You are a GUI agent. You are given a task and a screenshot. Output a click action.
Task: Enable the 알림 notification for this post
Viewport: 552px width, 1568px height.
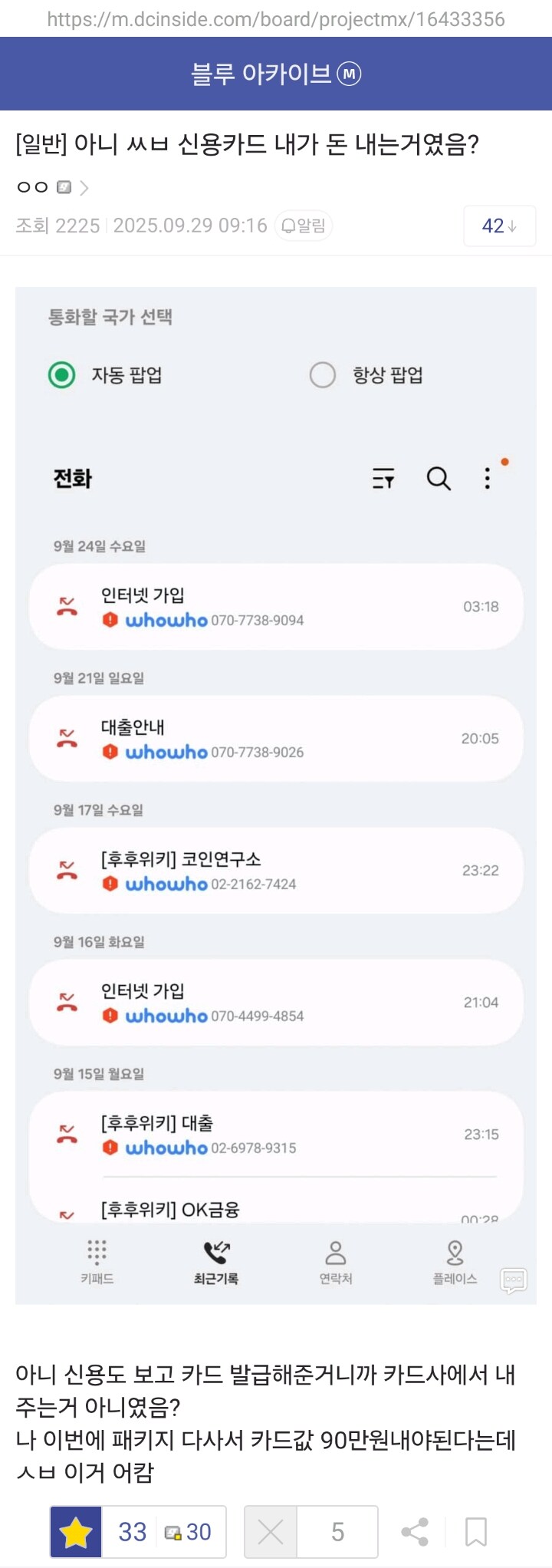tap(304, 226)
